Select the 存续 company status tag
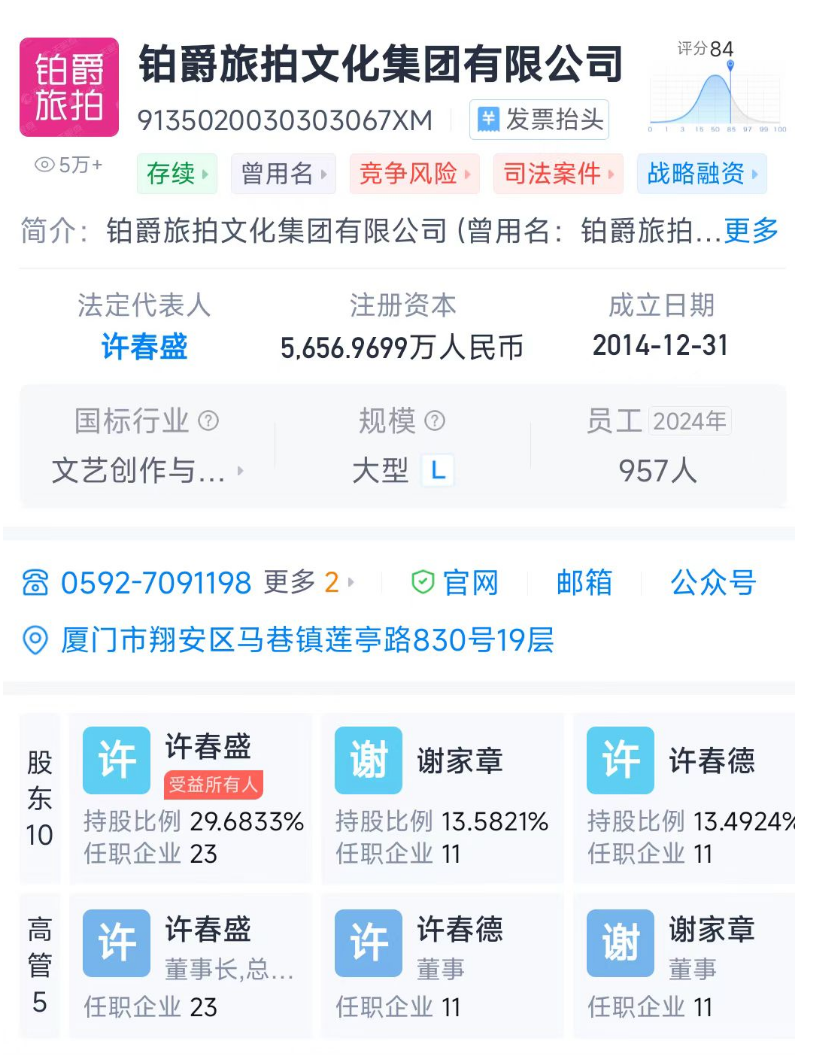 tap(177, 173)
